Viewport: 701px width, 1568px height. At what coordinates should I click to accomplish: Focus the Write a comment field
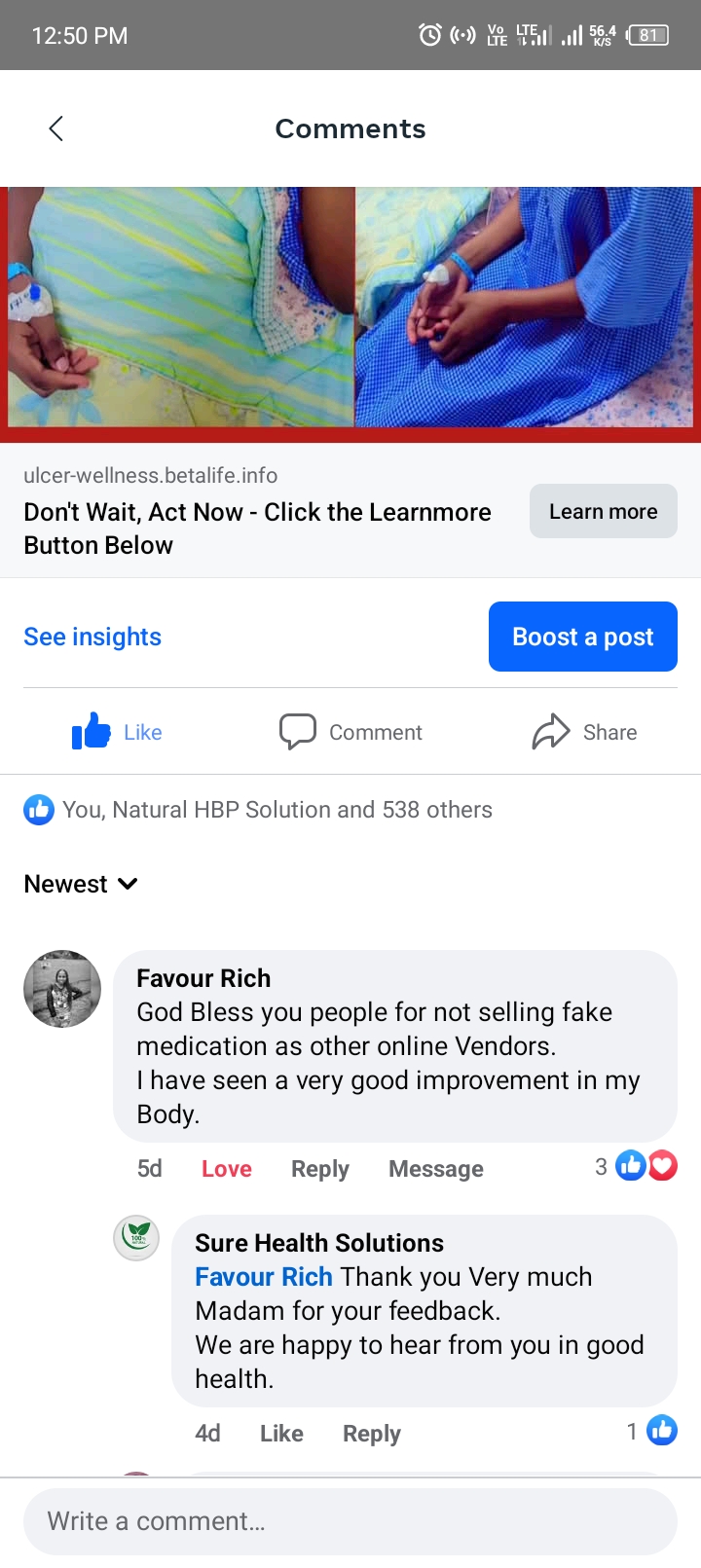(350, 1521)
